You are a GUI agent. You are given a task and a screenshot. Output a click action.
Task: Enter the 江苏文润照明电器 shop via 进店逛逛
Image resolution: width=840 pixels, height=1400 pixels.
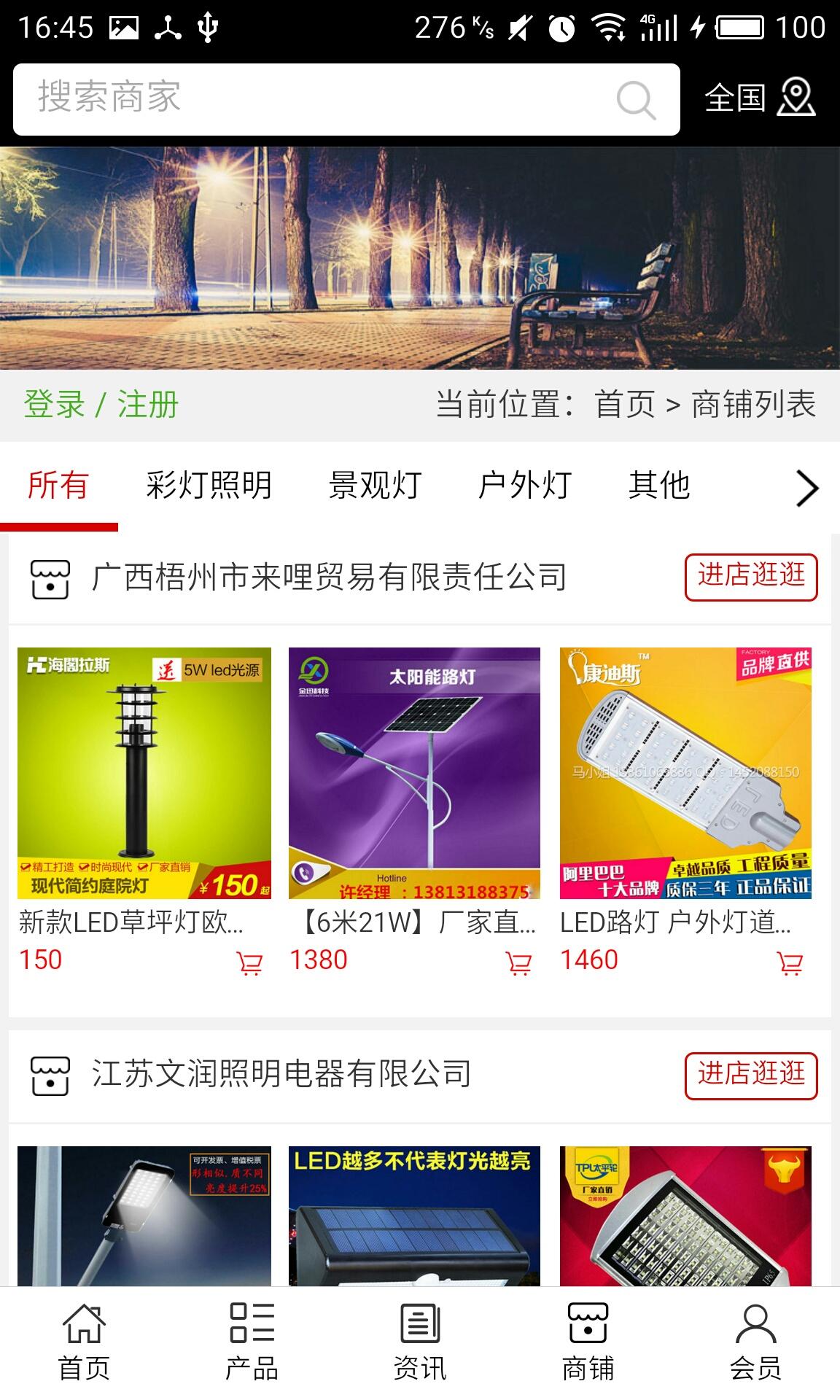point(750,1076)
